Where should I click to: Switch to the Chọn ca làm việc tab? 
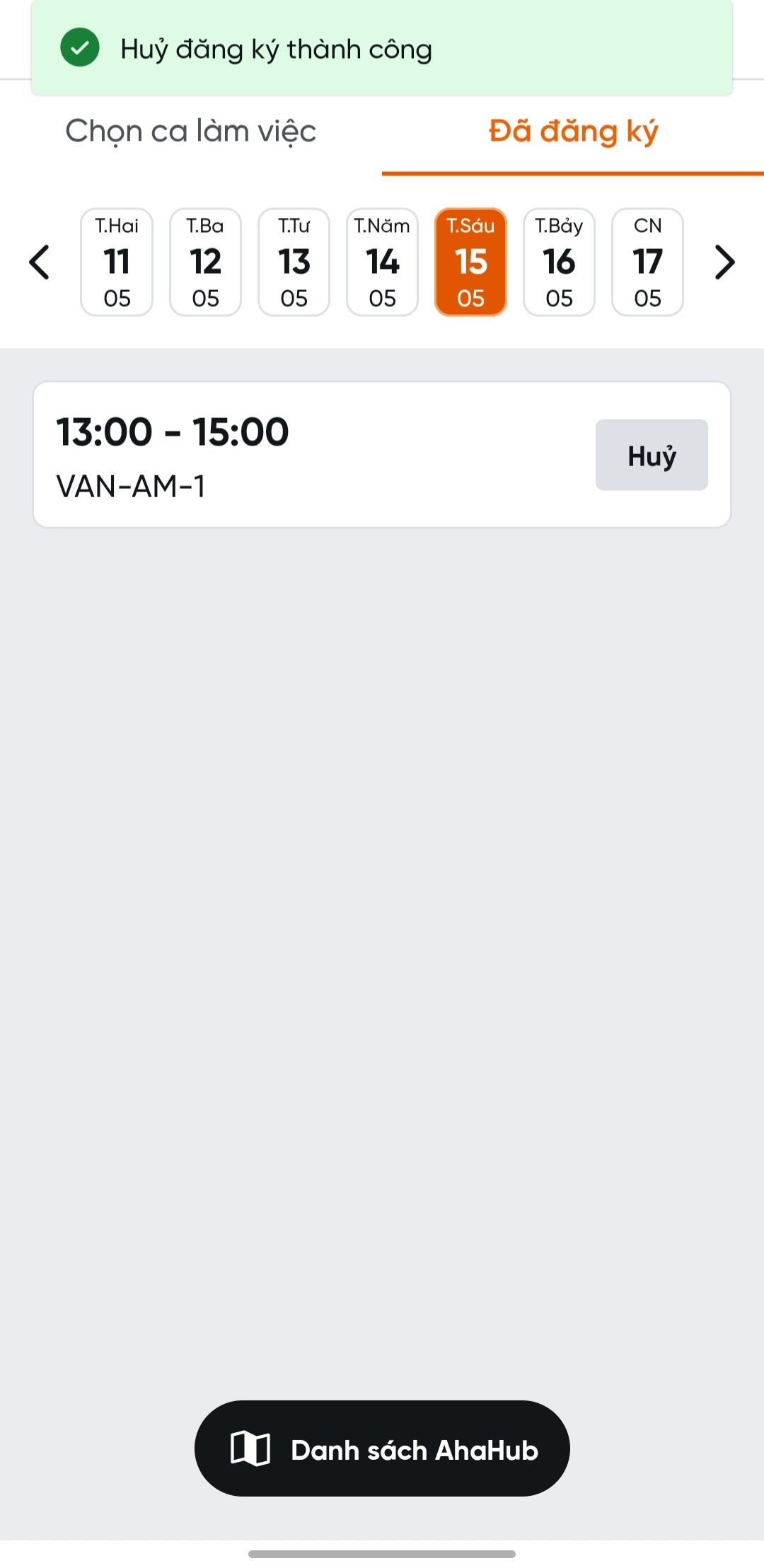[x=191, y=132]
